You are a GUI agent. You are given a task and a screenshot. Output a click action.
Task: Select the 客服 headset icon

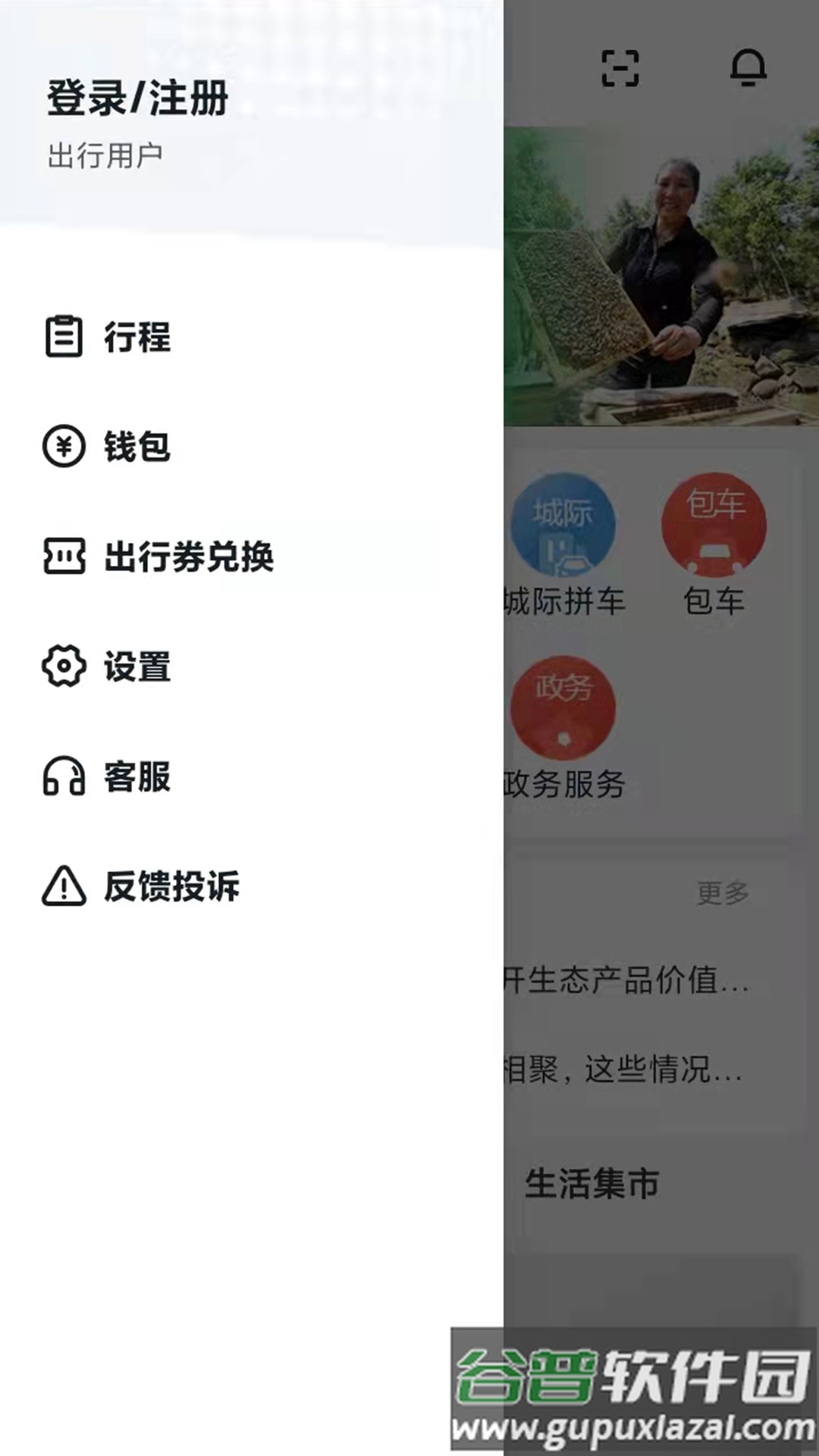click(x=64, y=775)
